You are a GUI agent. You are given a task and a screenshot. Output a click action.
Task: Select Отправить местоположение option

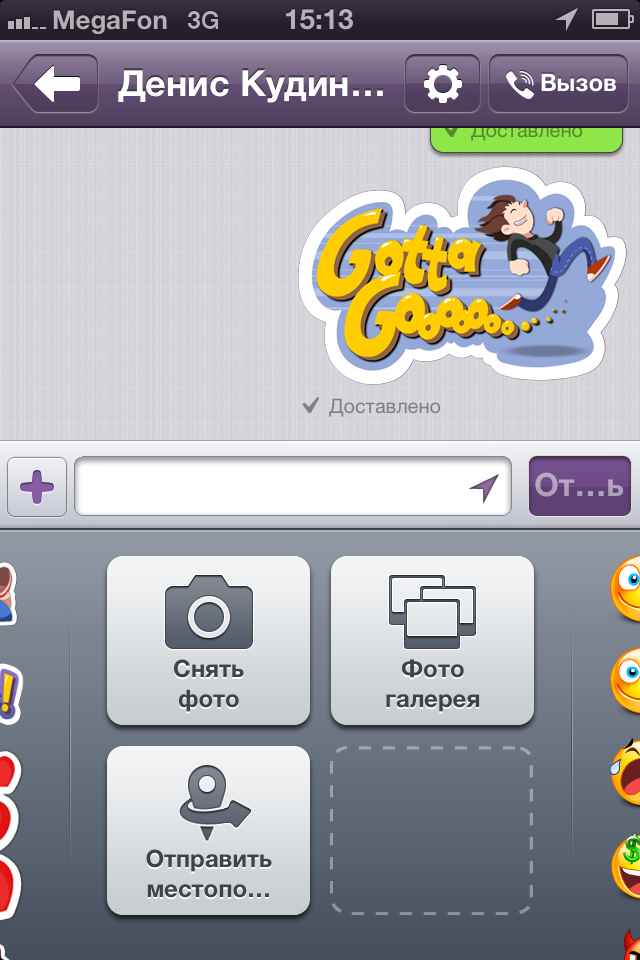(x=208, y=830)
